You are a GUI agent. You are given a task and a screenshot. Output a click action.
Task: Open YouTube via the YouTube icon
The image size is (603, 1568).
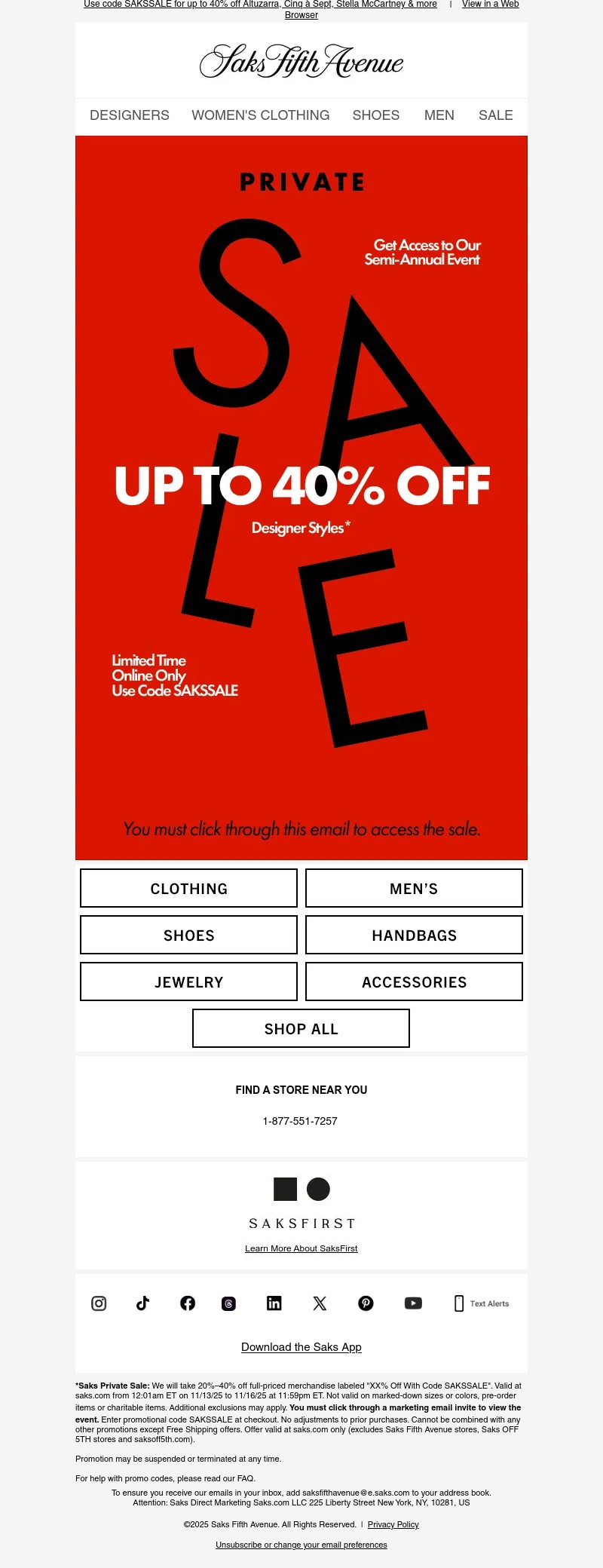coord(413,1303)
